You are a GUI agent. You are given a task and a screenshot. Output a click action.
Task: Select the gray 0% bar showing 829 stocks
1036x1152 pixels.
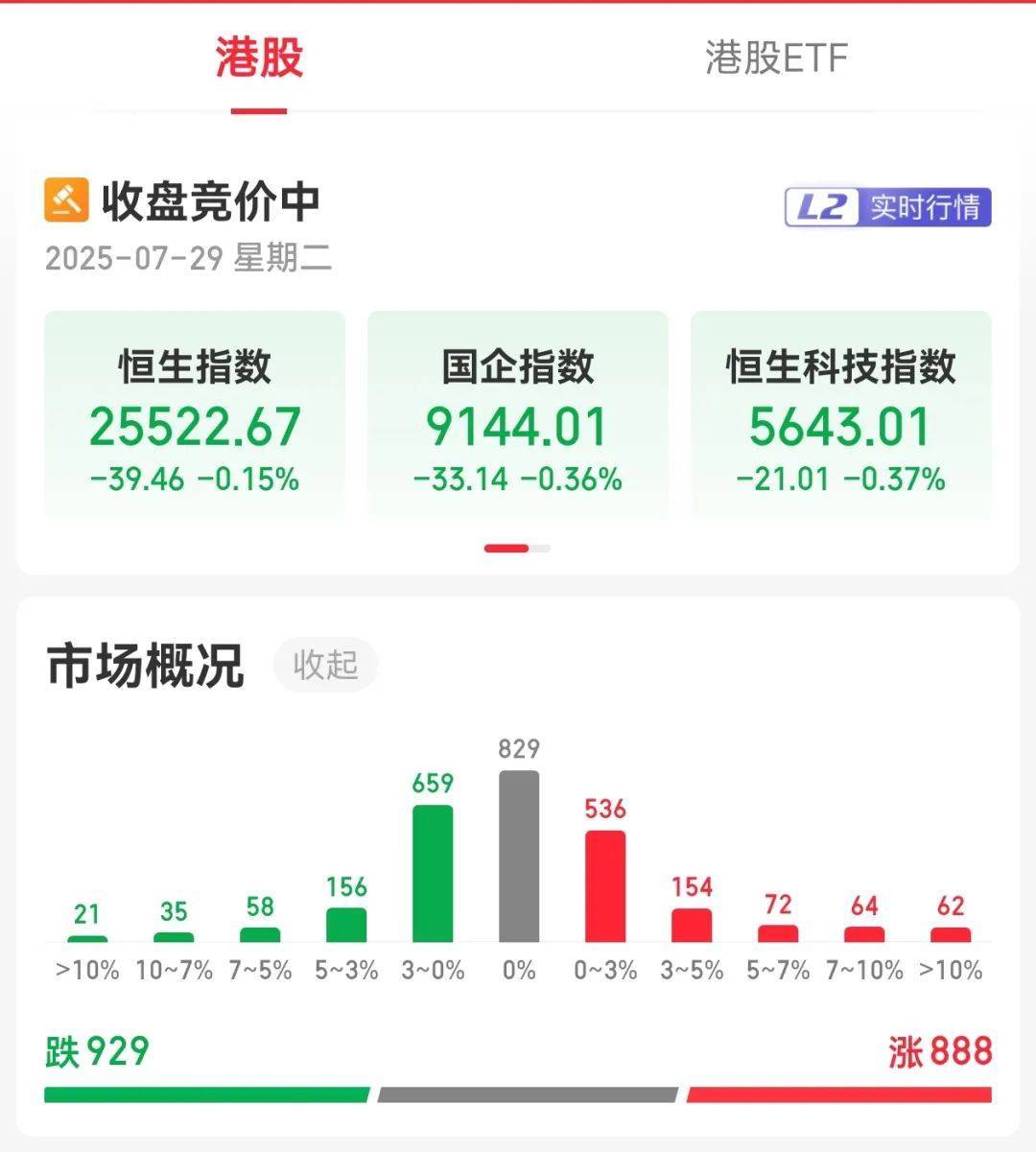click(x=518, y=858)
